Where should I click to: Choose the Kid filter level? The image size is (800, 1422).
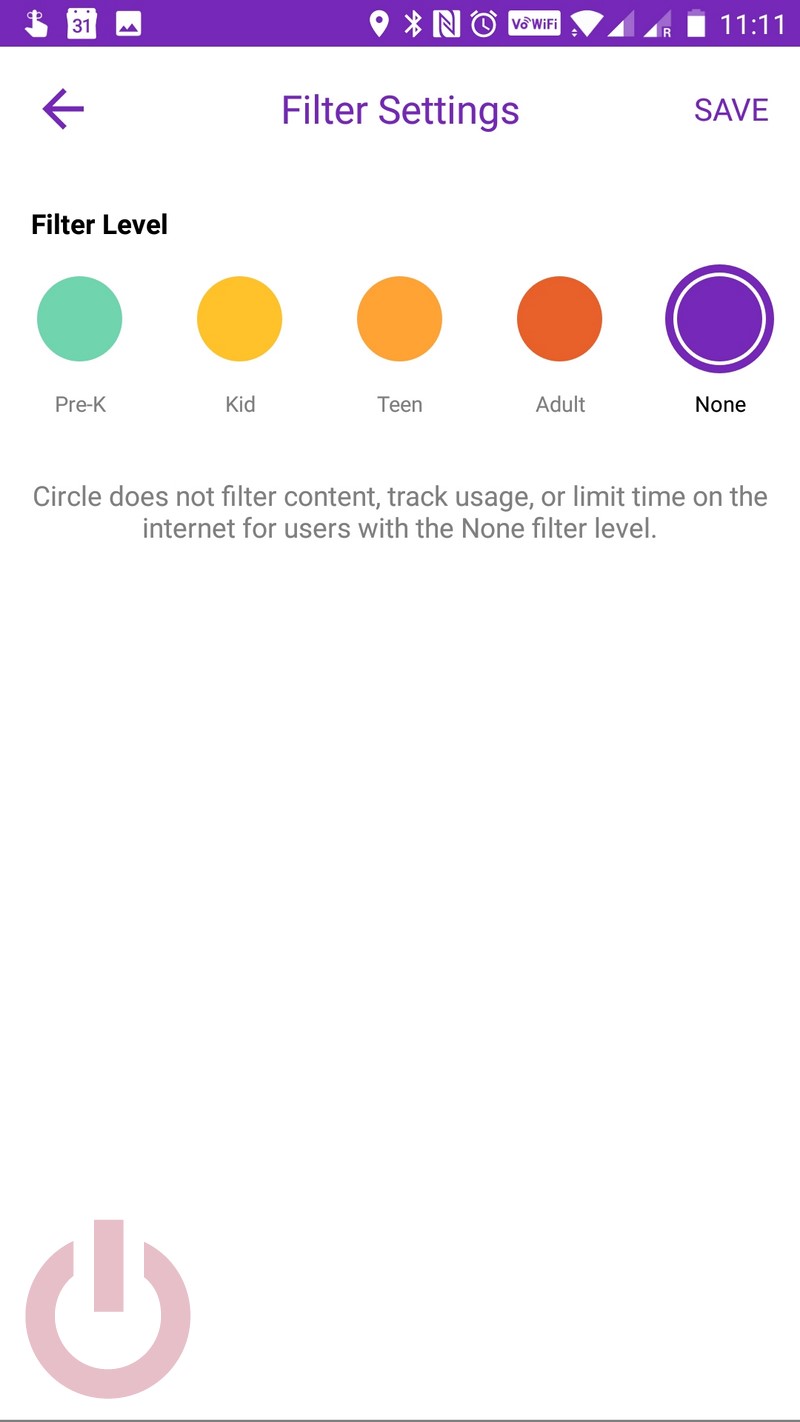point(240,319)
